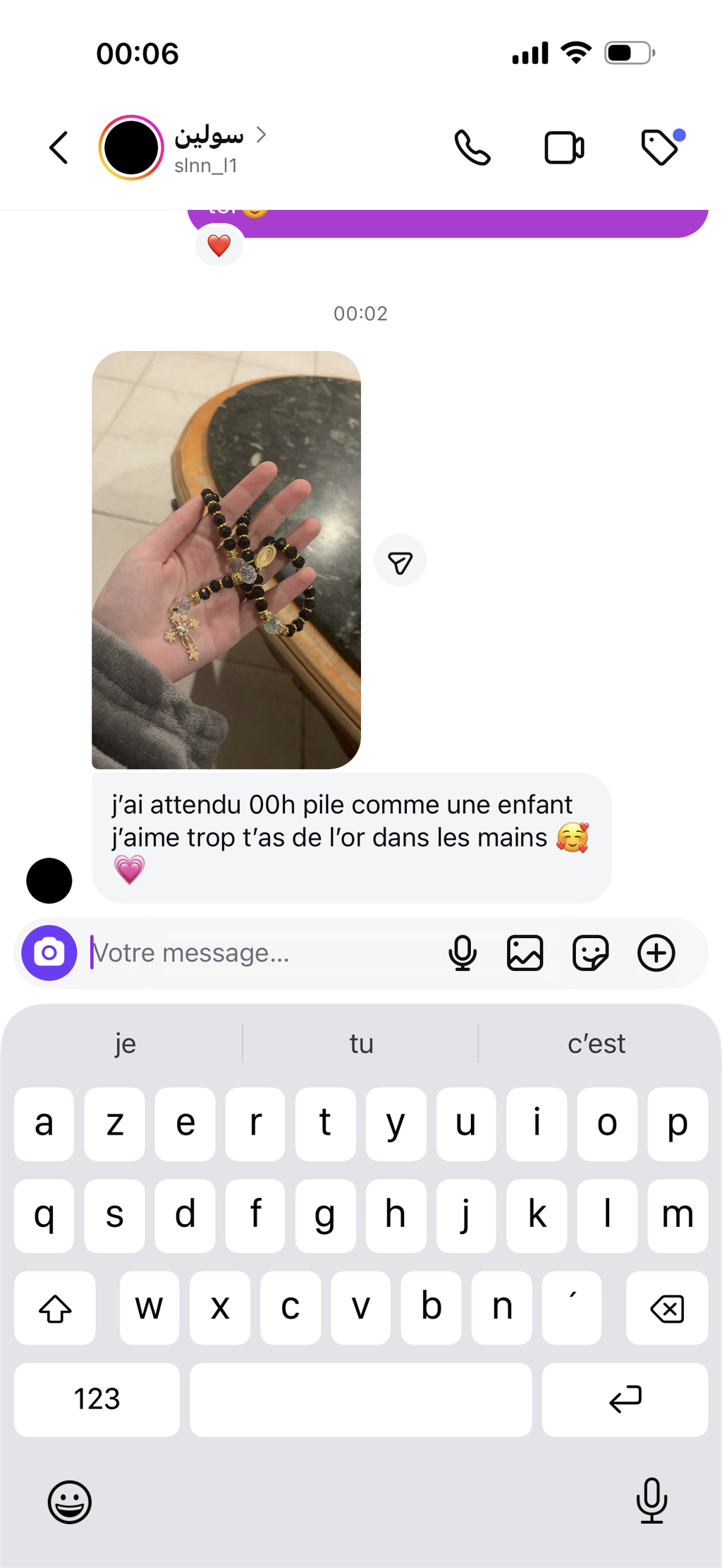The image size is (722, 1568).
Task: Tap the keyboard backspace key
Action: (x=666, y=1308)
